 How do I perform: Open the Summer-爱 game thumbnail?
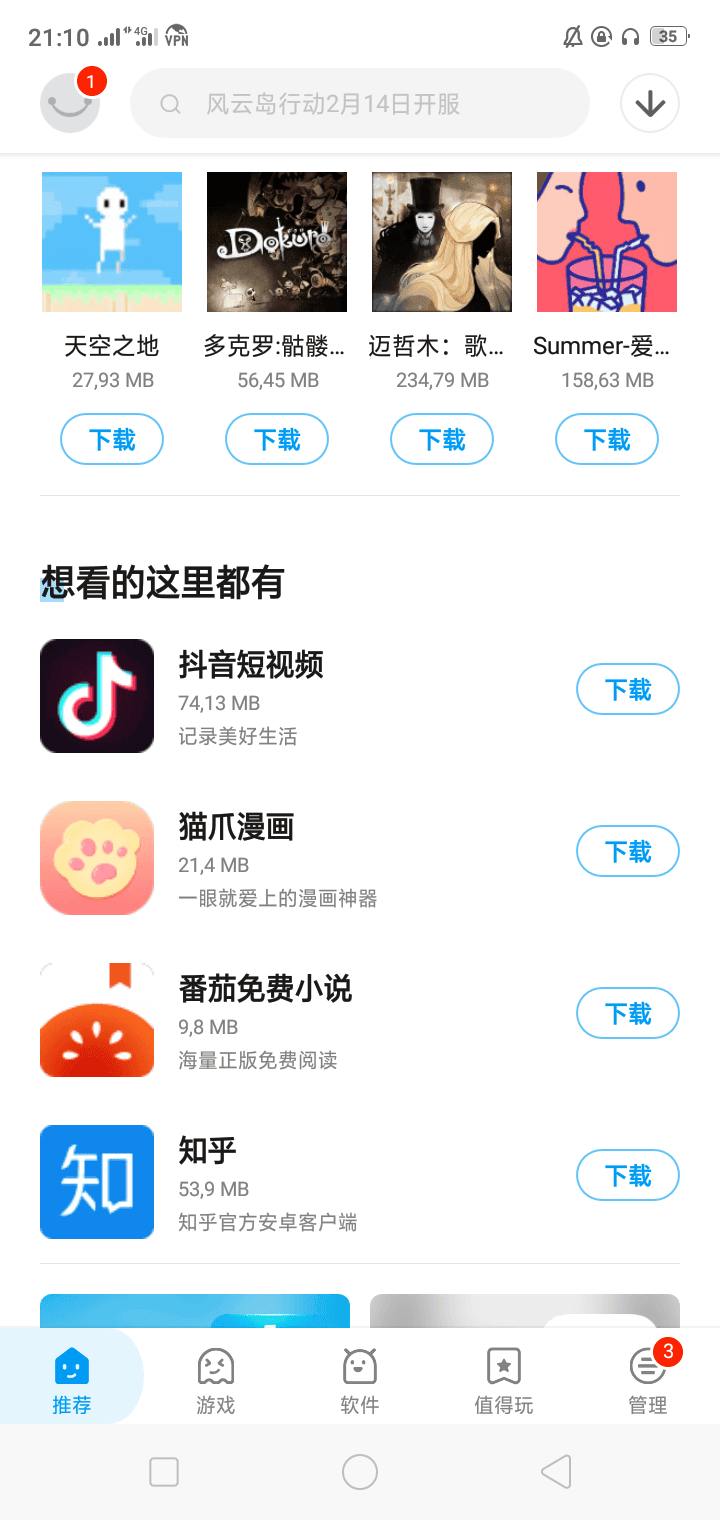click(x=606, y=241)
